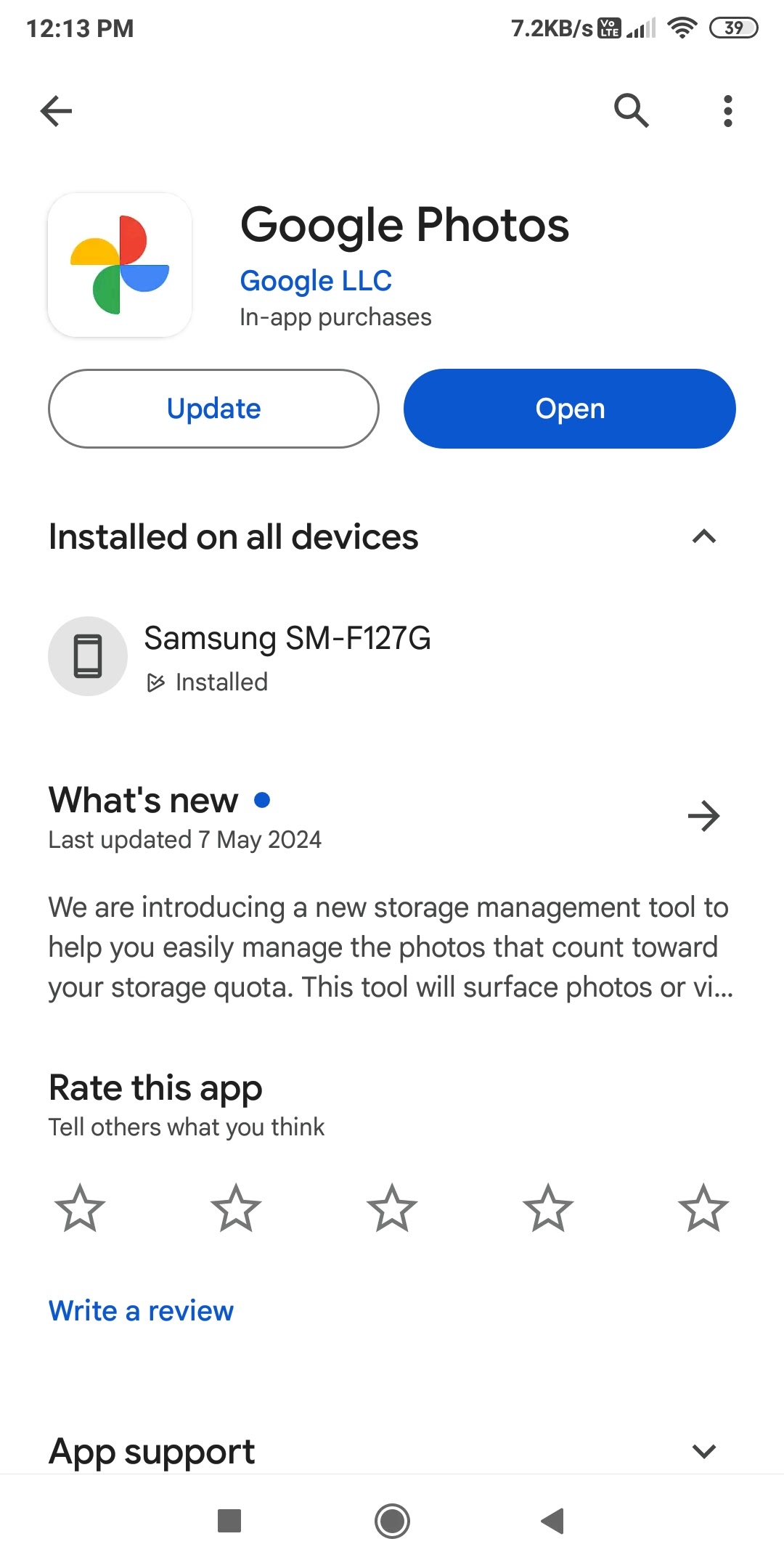Open Google LLC developer page
The height and width of the screenshot is (1568, 784).
tap(316, 281)
